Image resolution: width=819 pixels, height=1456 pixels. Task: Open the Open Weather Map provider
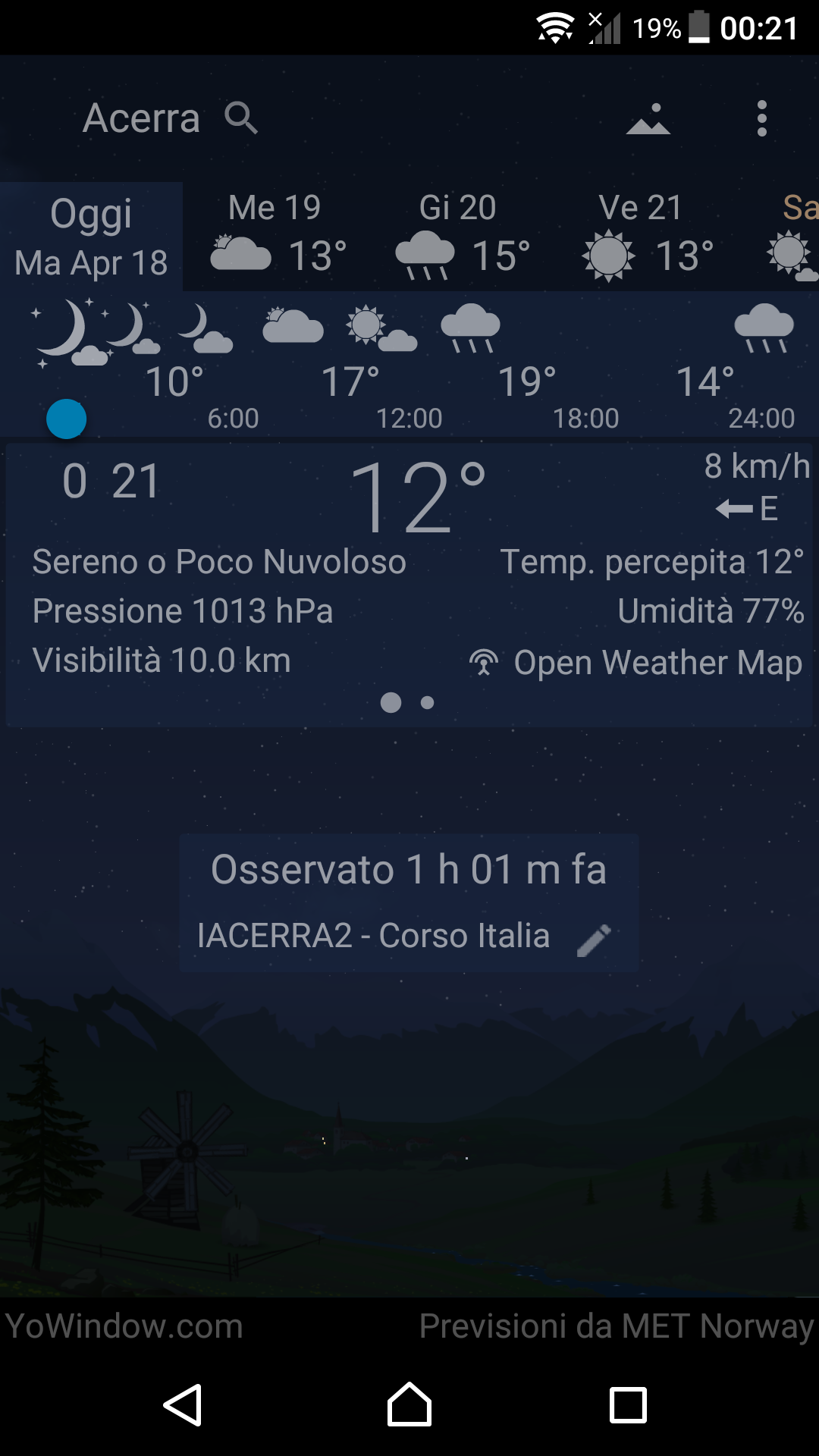point(635,664)
